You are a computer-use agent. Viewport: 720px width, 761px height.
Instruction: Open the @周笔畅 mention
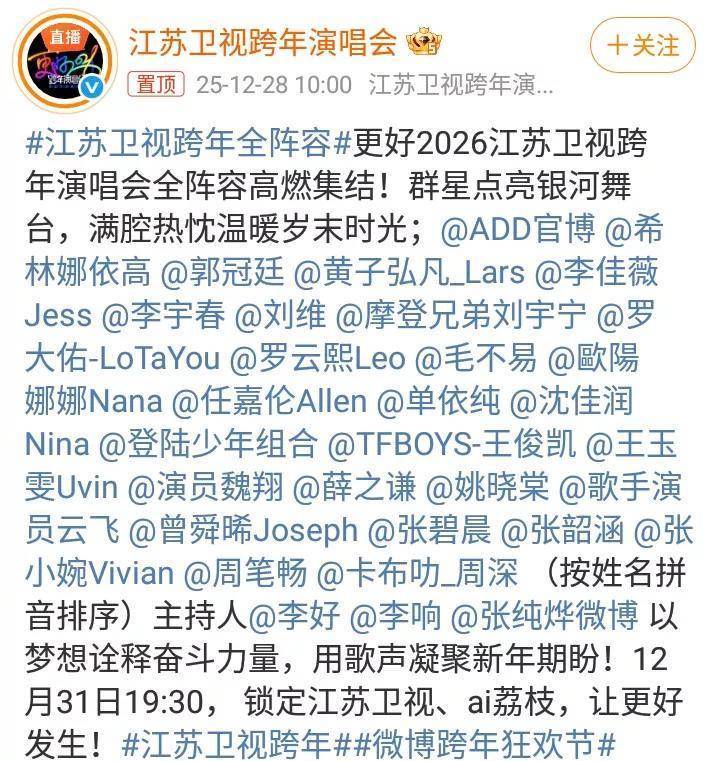(244, 573)
